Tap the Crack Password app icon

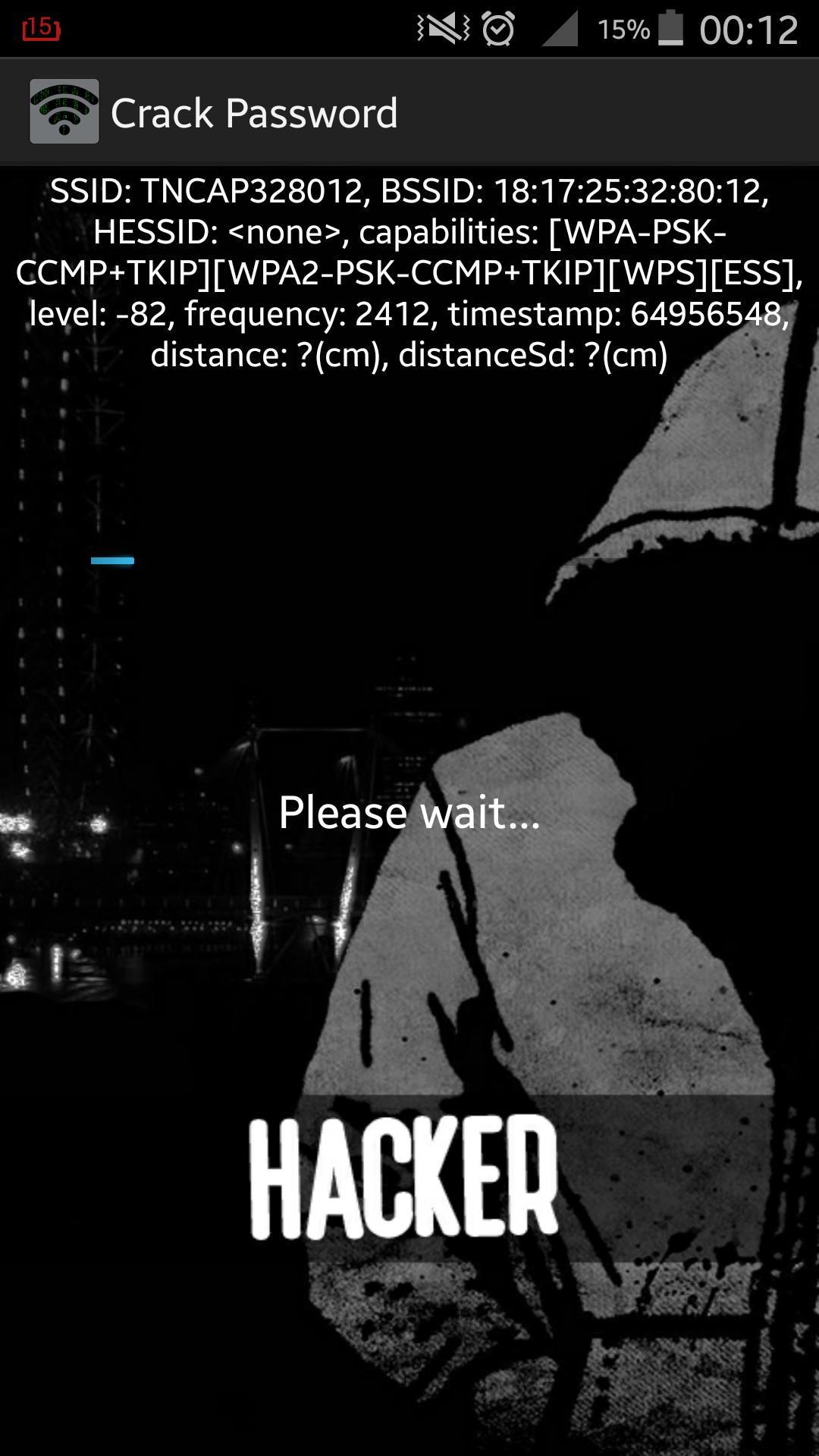pos(64,111)
